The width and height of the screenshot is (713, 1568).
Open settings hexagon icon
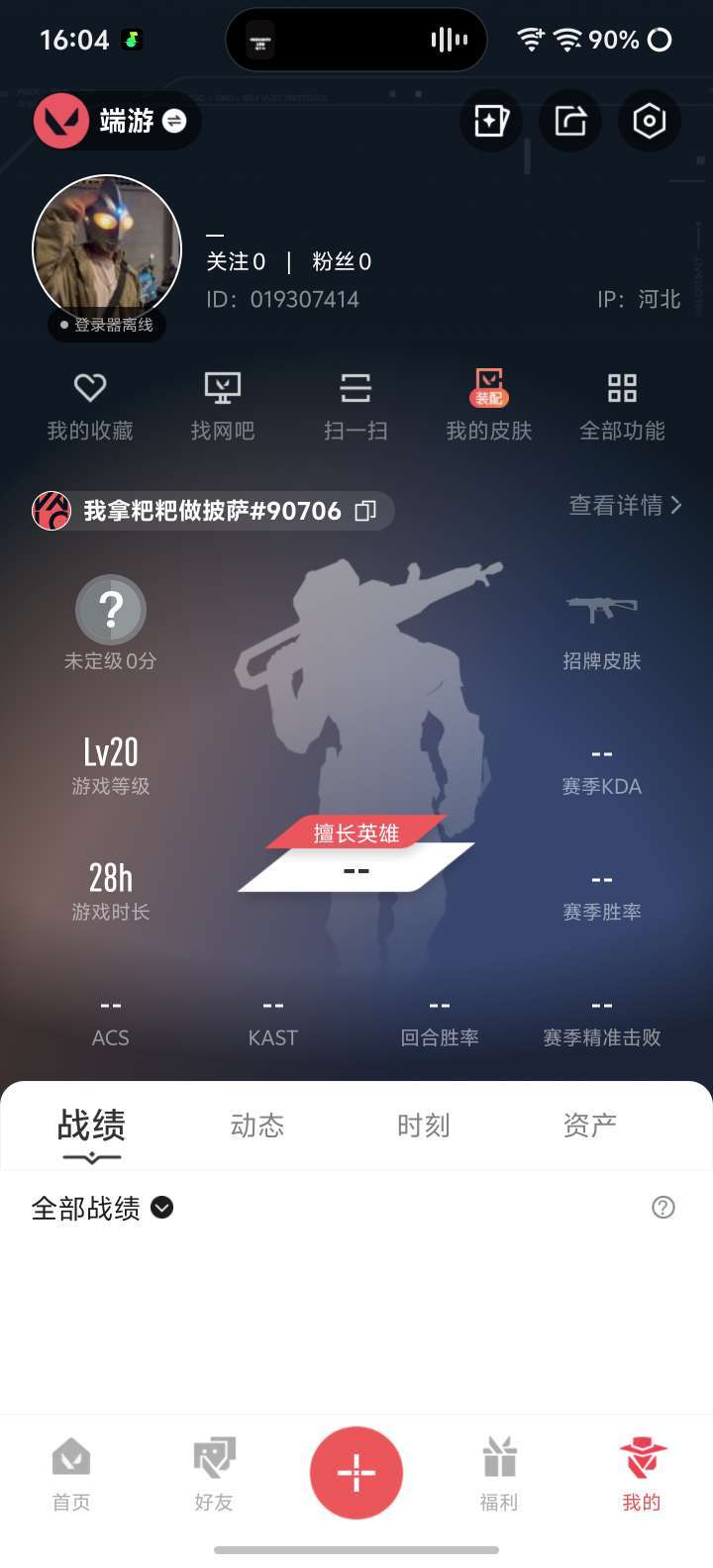(x=650, y=121)
